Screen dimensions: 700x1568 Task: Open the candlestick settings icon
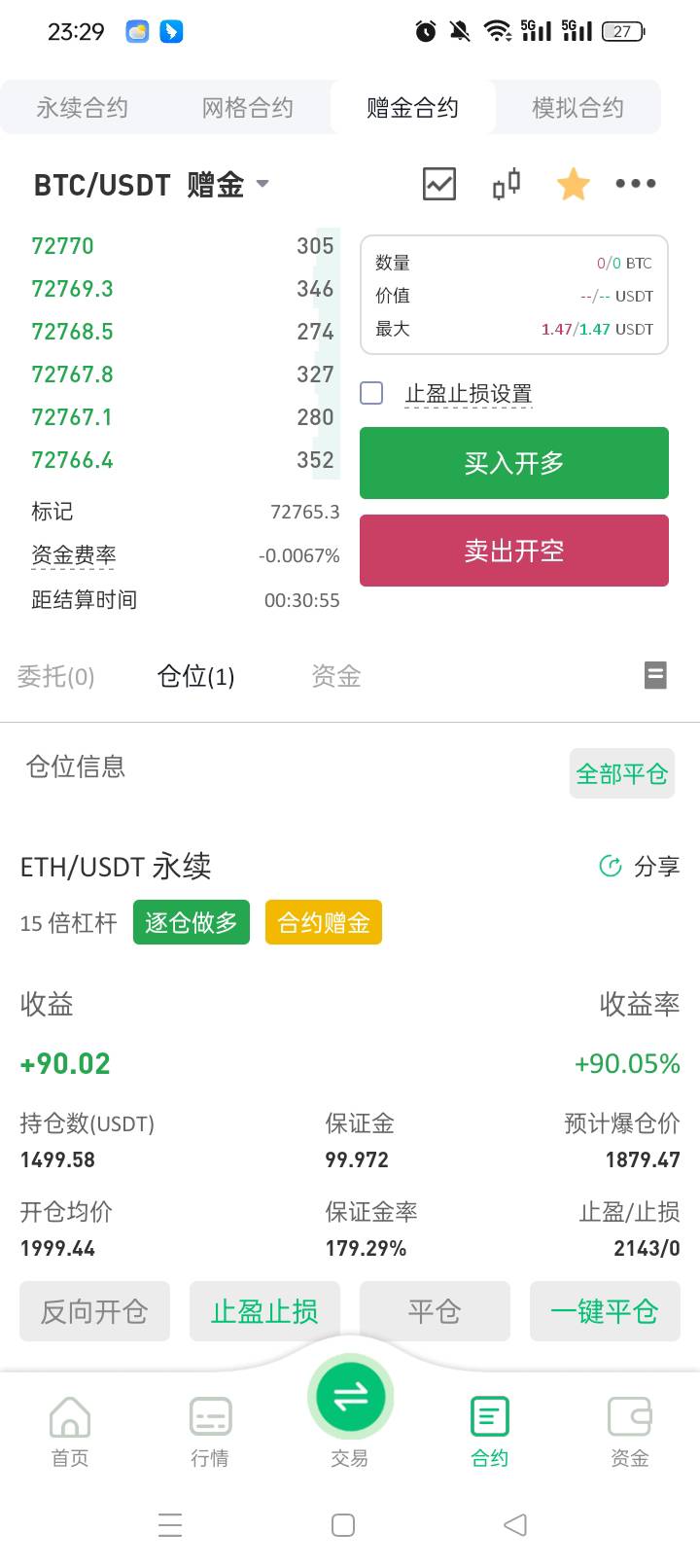tap(507, 184)
